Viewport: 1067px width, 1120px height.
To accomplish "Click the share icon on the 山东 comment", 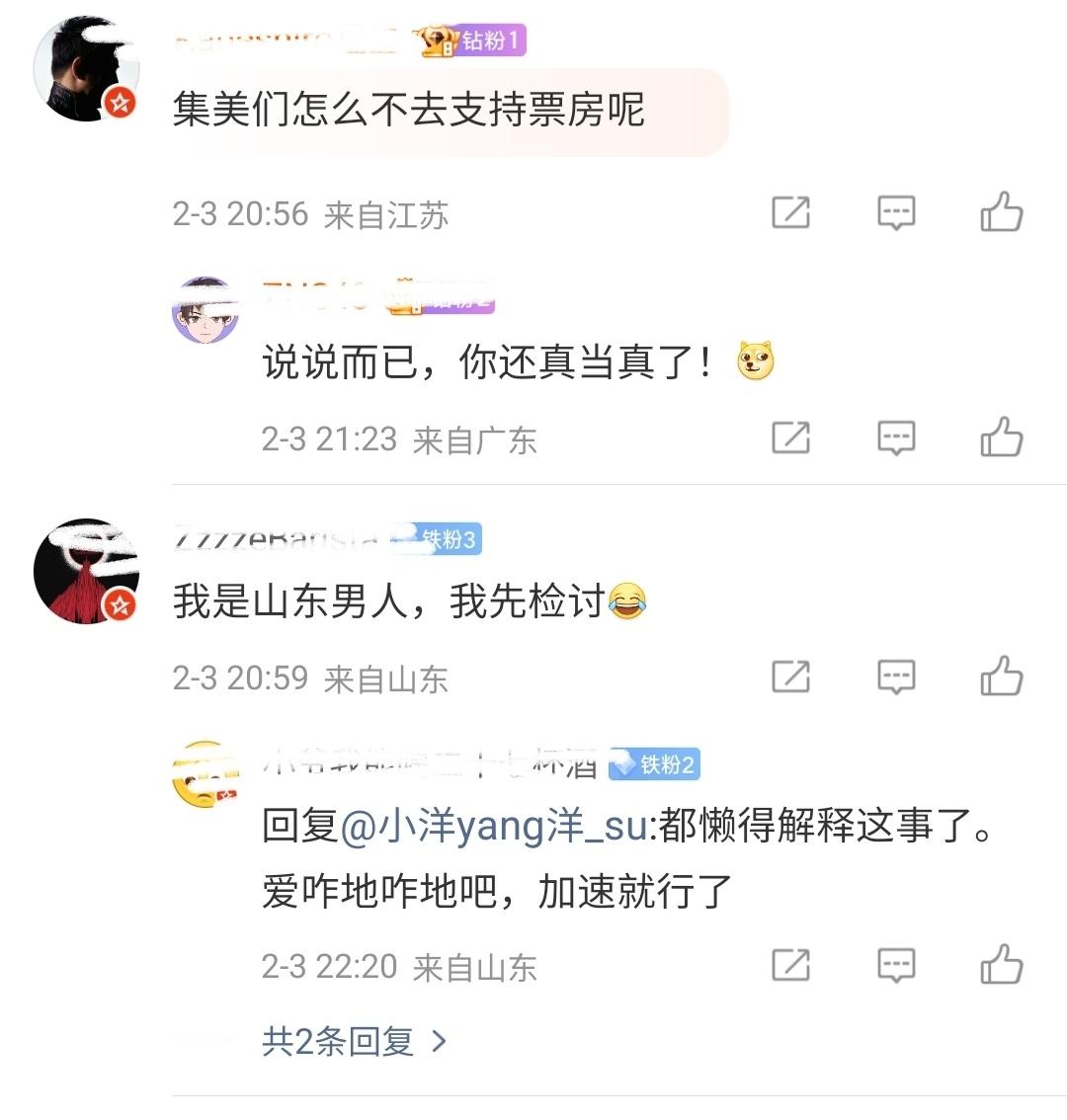I will tap(790, 676).
